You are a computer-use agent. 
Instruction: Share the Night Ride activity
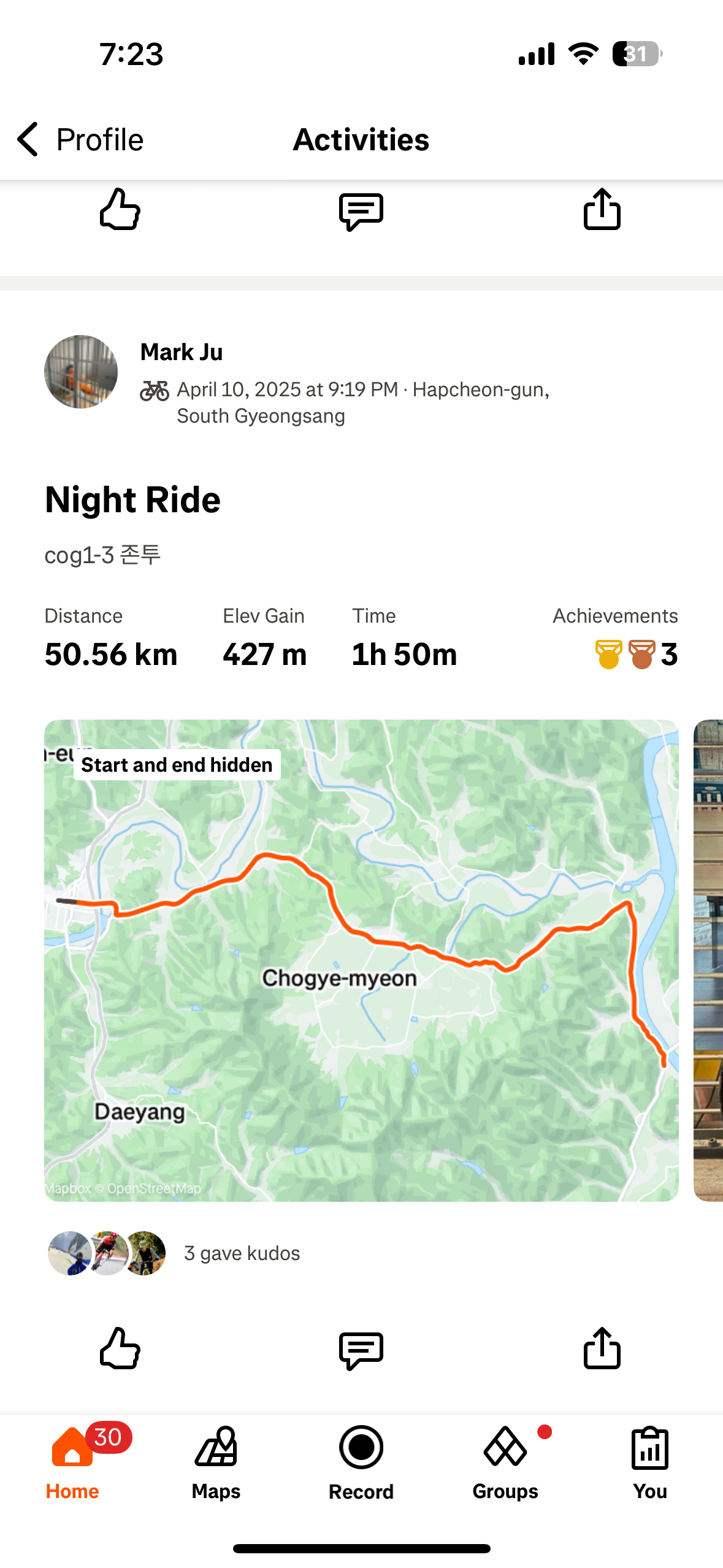(602, 1347)
